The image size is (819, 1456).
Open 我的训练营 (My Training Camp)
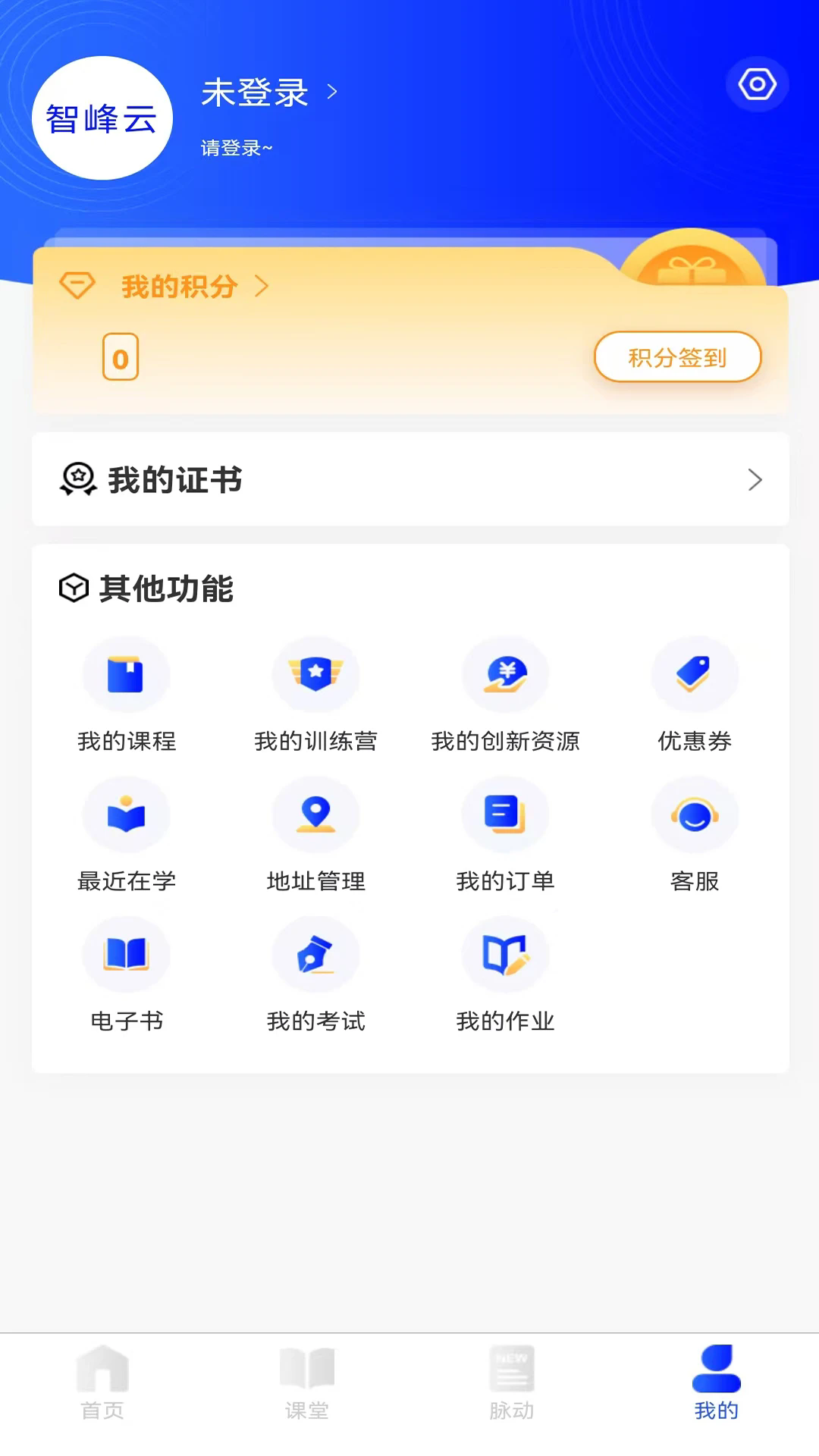point(316,698)
